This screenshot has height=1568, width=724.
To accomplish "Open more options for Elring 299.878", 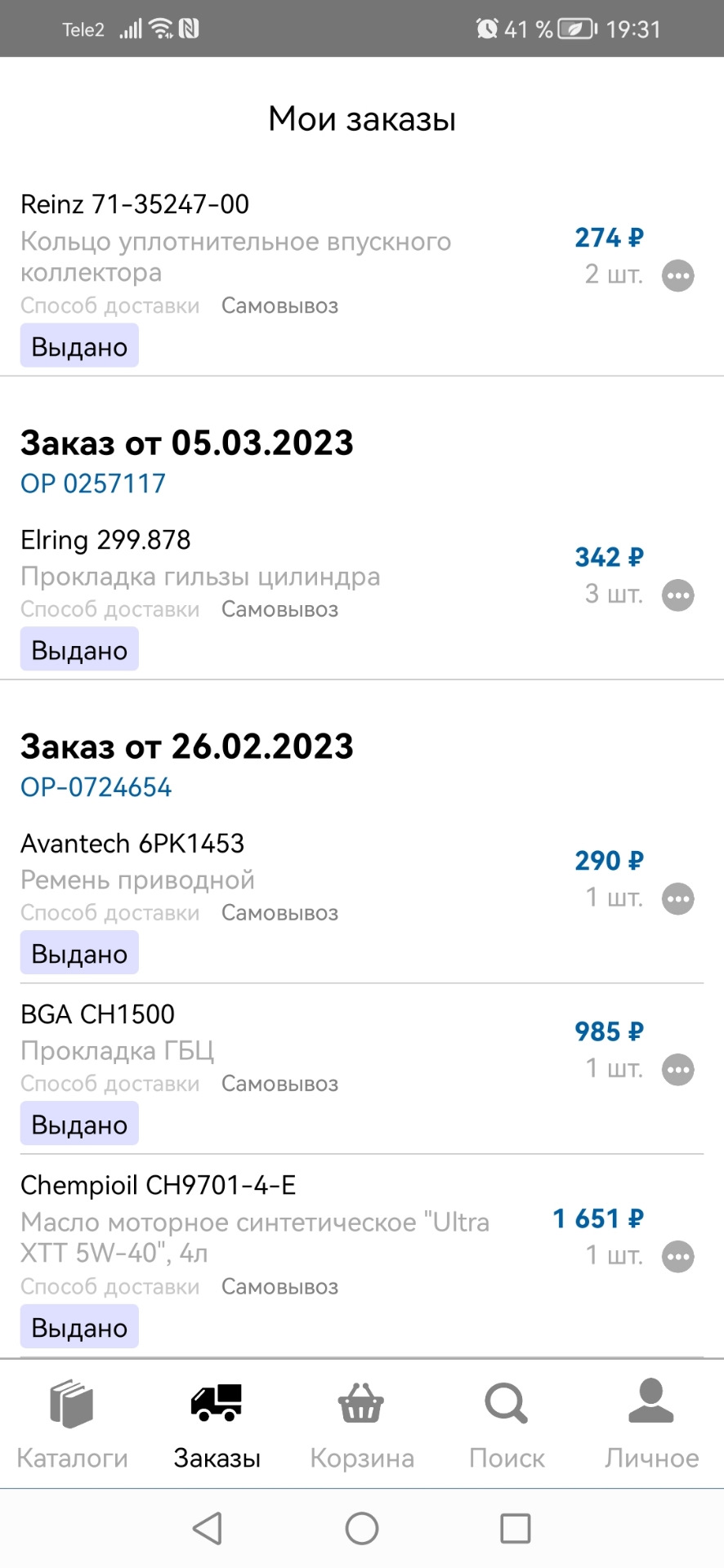I will pos(678,595).
